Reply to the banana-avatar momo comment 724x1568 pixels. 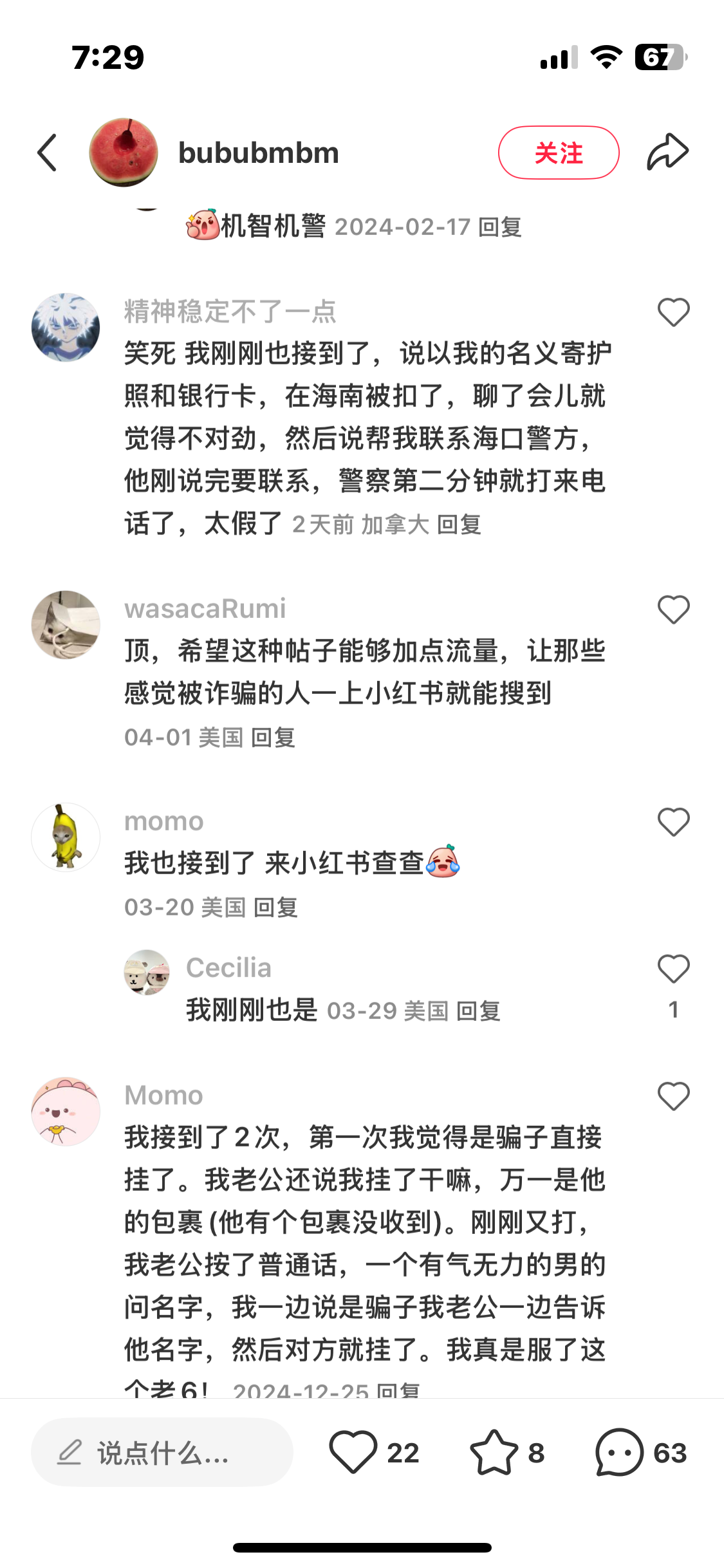(x=275, y=908)
